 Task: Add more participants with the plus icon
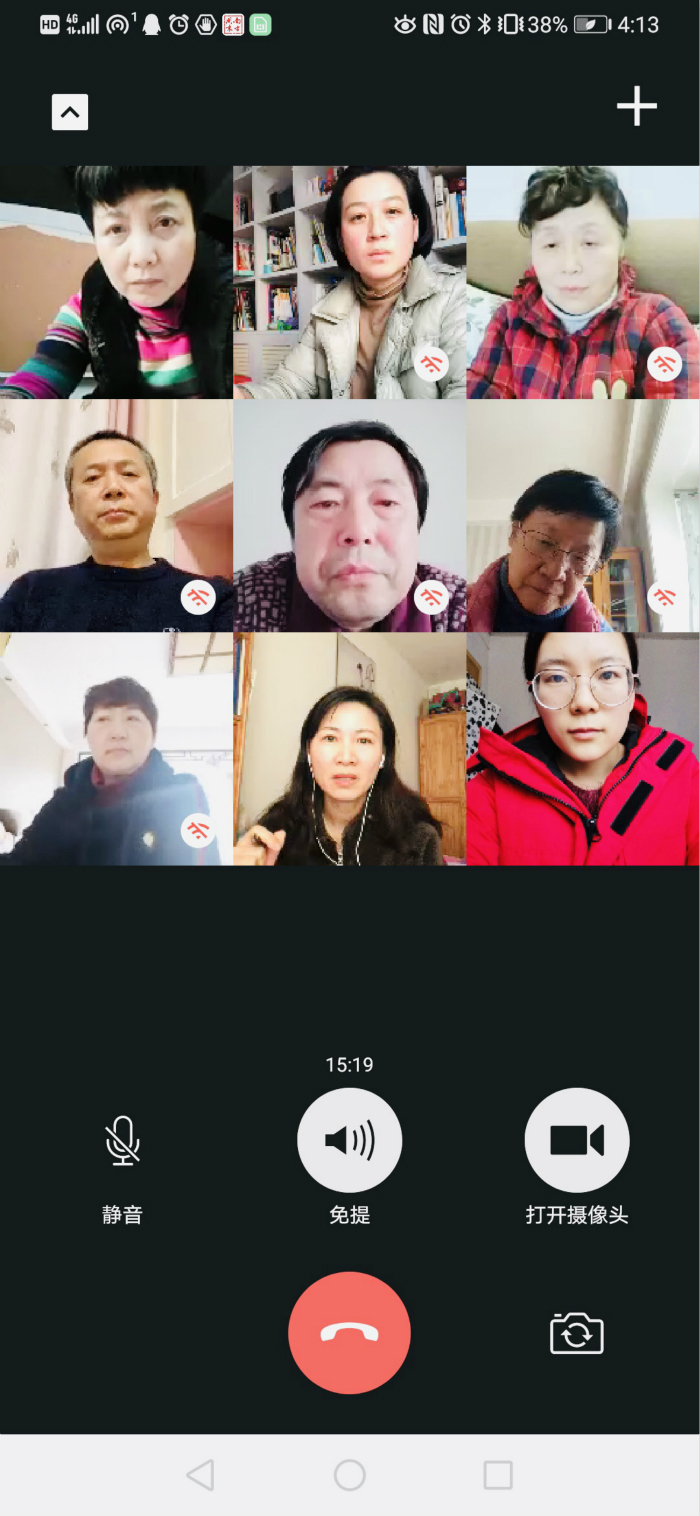[x=636, y=106]
